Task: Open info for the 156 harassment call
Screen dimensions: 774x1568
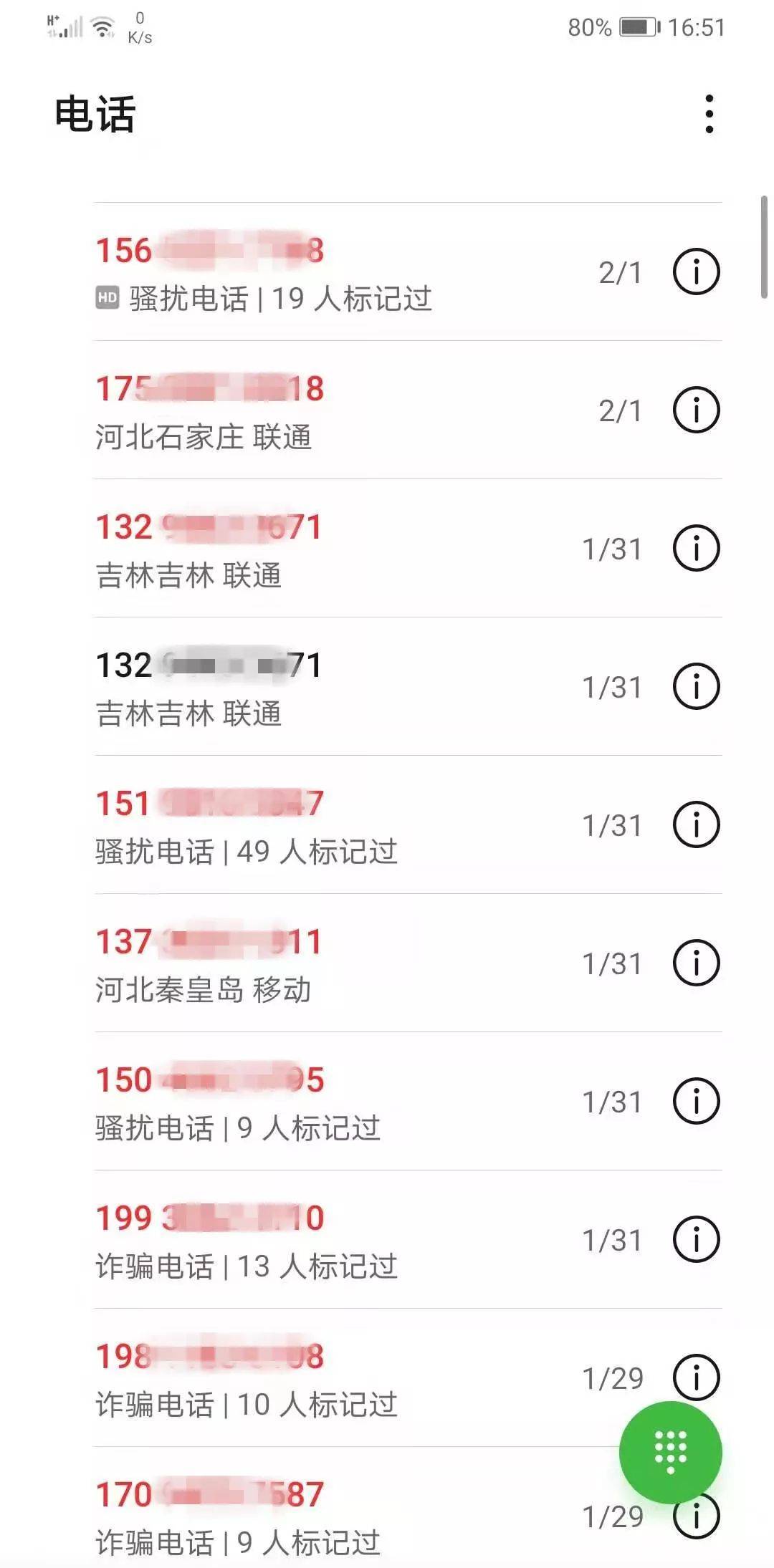Action: [696, 272]
